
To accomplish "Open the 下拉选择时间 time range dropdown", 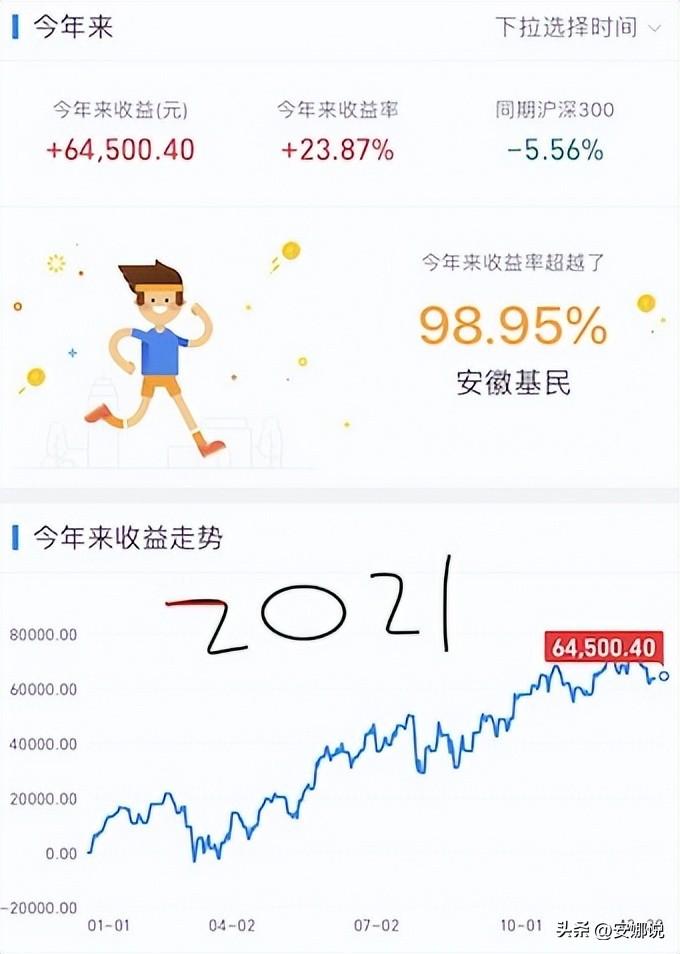I will pos(578,27).
